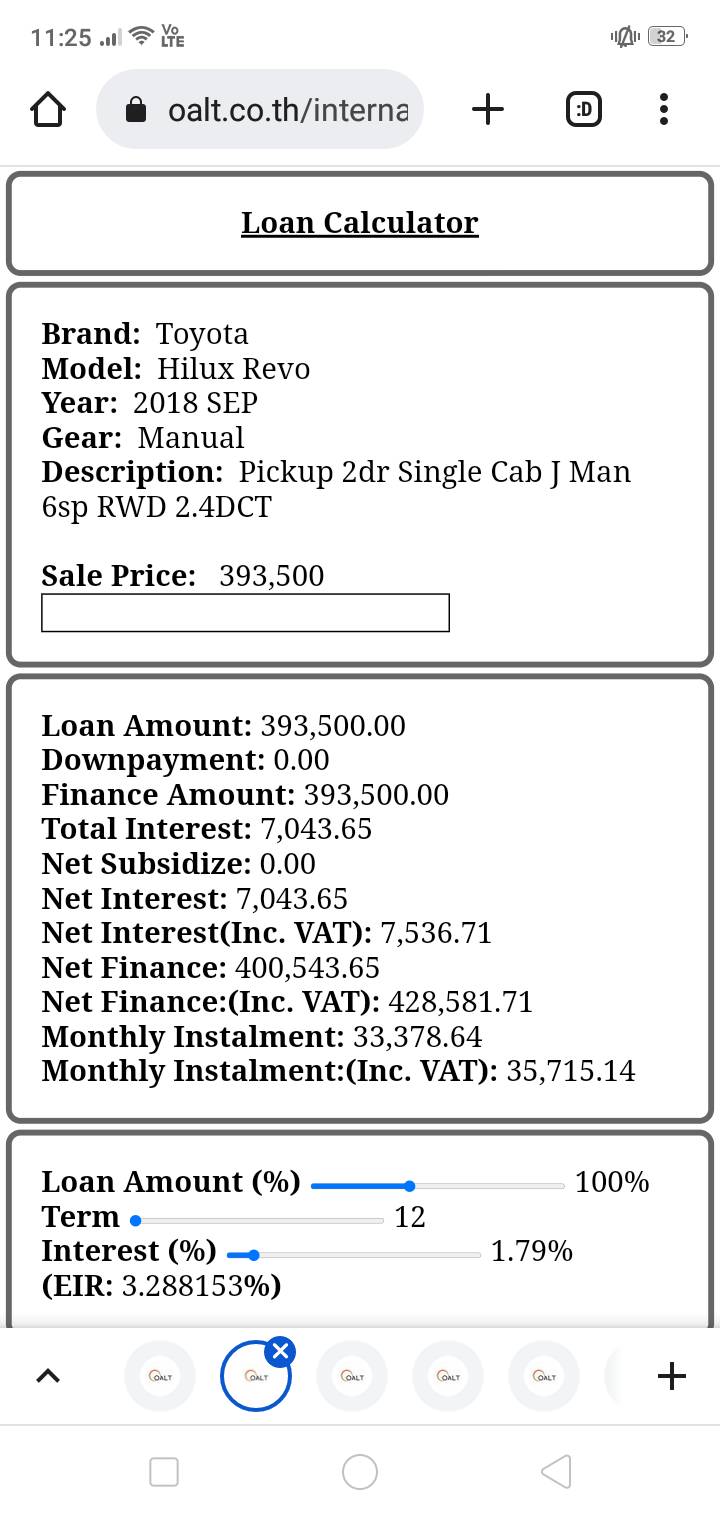This screenshot has height=1520, width=720.
Task: Tap the input box under Sale Price
Action: (x=245, y=613)
